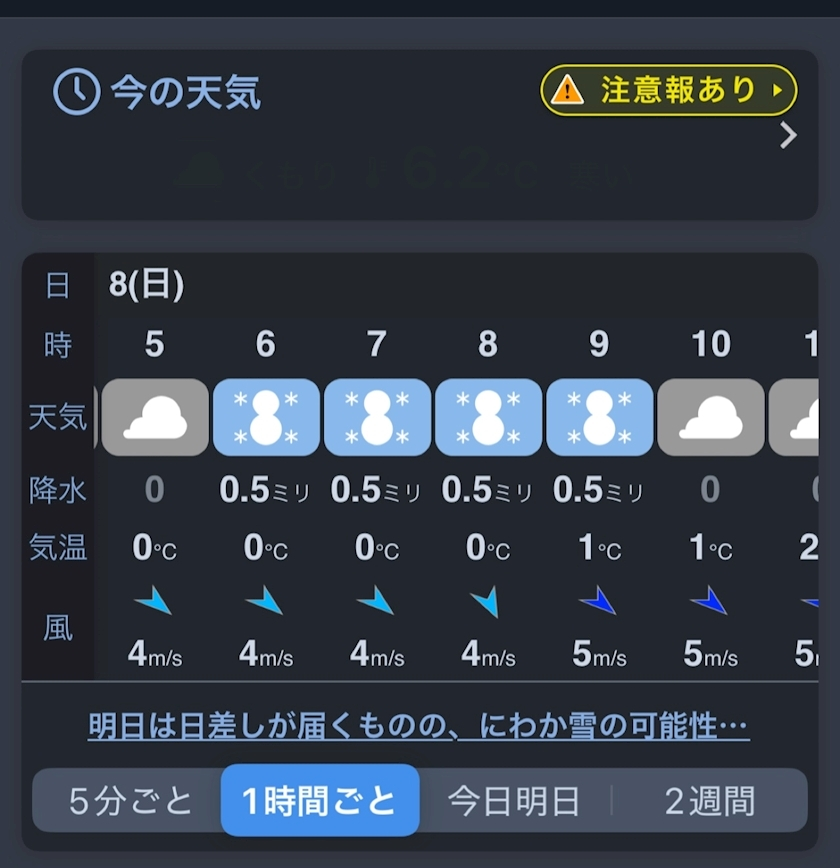840x868 pixels.
Task: Click the snow icon for 6時
Action: (266, 417)
